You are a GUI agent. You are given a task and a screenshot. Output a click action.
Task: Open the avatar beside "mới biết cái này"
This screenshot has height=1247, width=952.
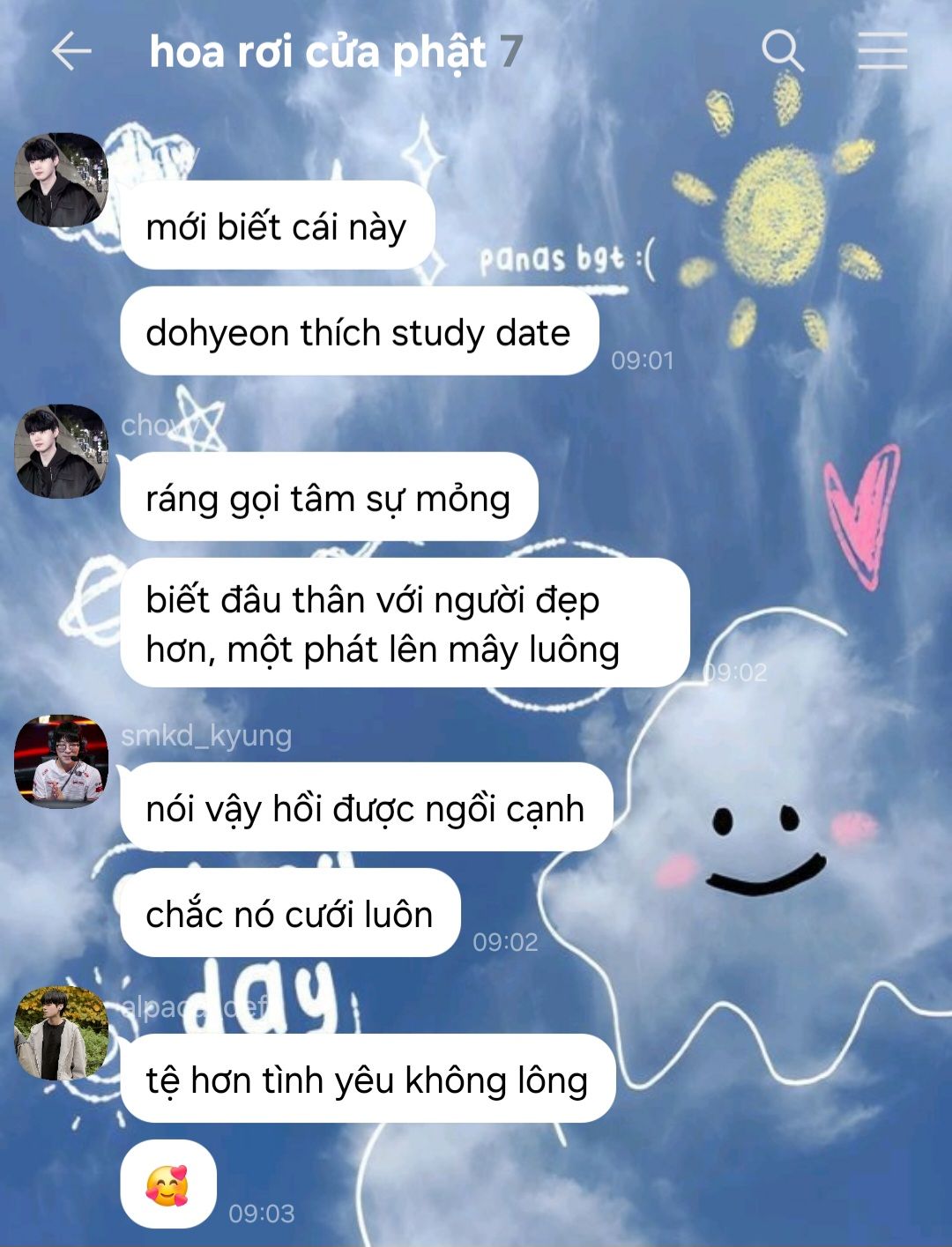(x=62, y=180)
